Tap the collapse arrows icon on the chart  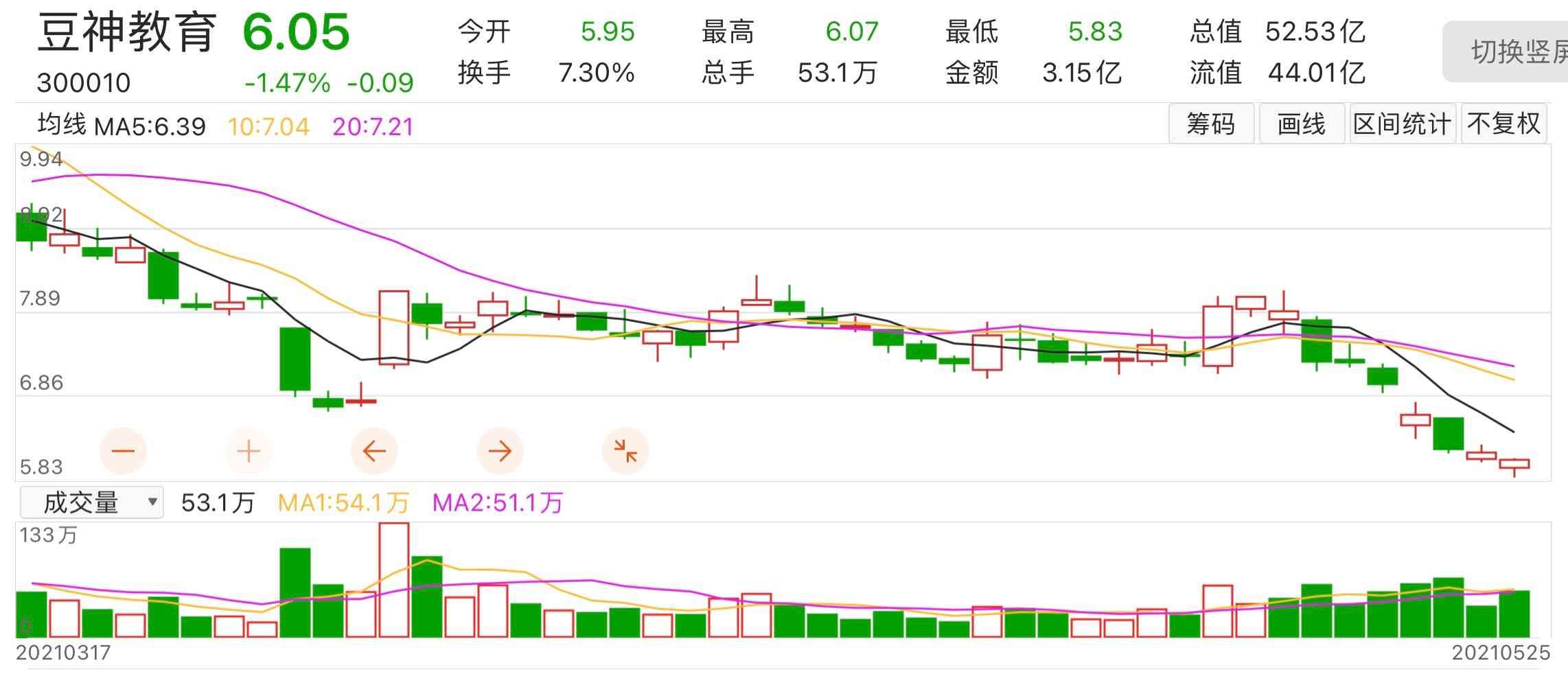click(625, 451)
